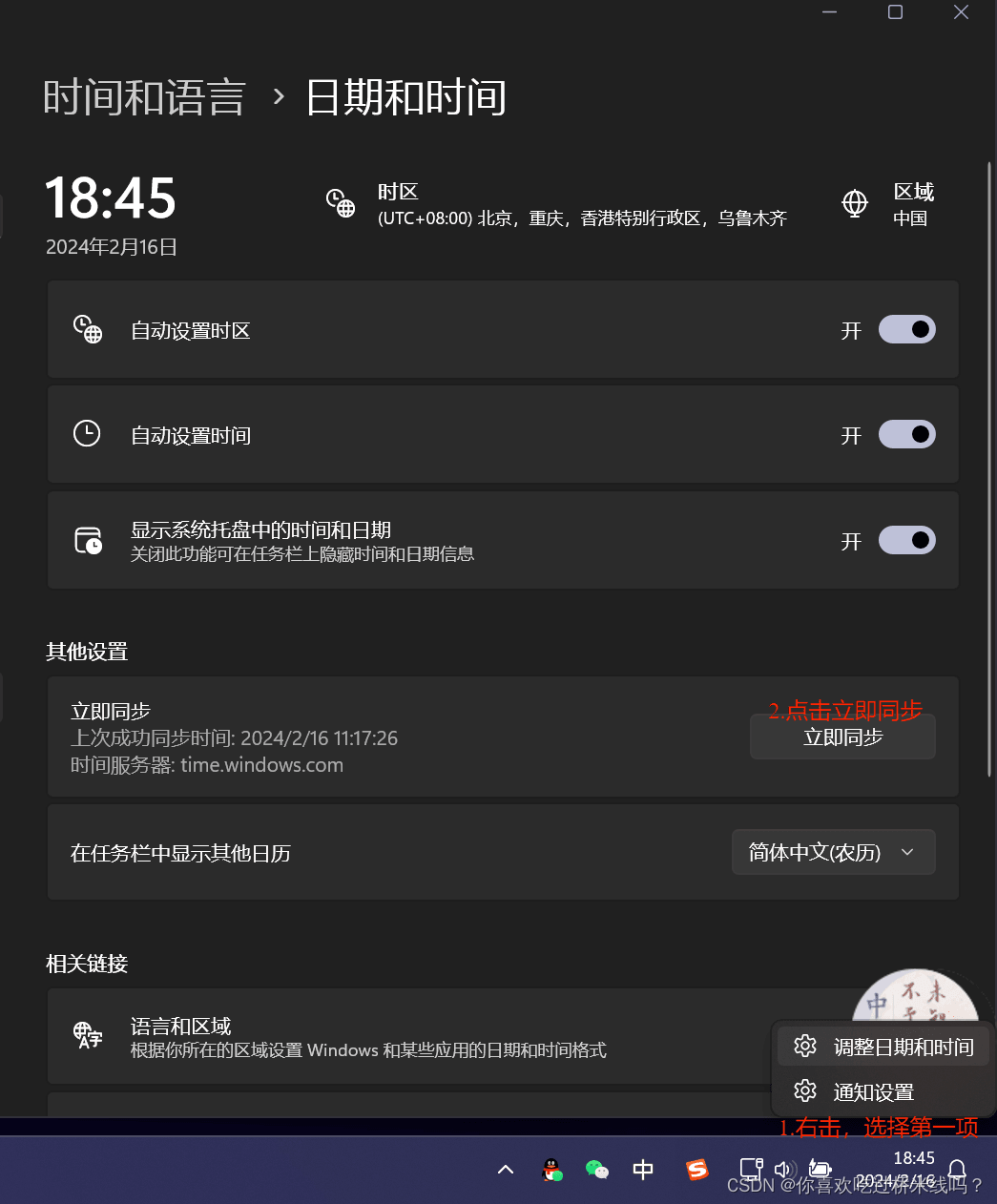
Task: Select 调整日期和时间 in context menu
Action: (x=883, y=1047)
